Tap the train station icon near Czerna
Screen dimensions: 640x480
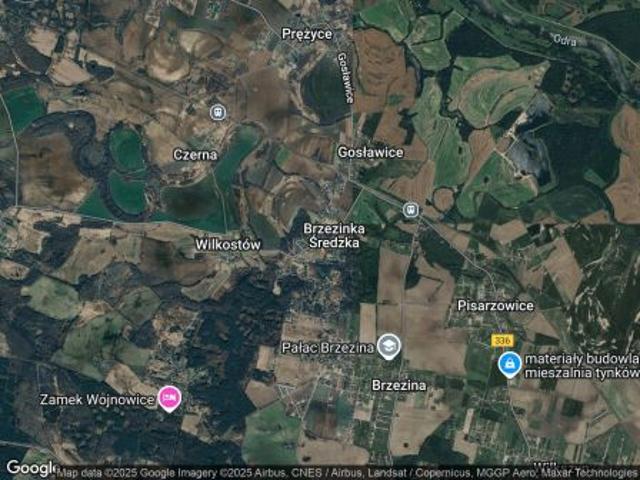pyautogui.click(x=217, y=111)
